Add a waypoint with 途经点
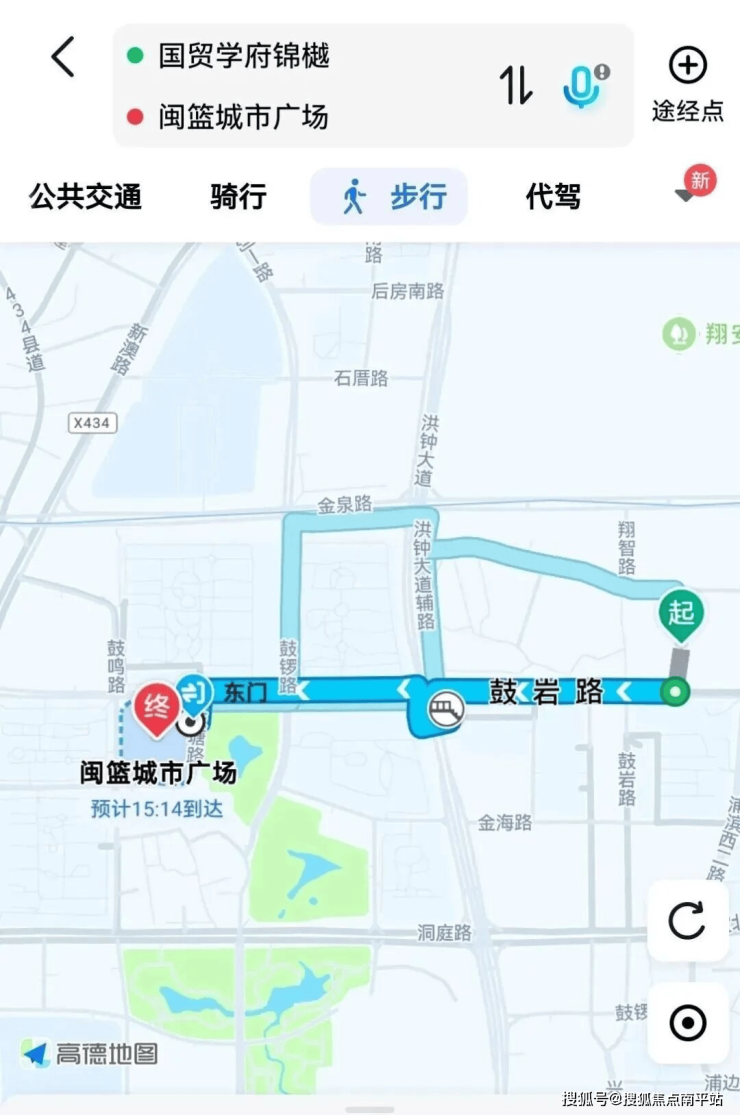The height and width of the screenshot is (1115, 740). (x=688, y=84)
